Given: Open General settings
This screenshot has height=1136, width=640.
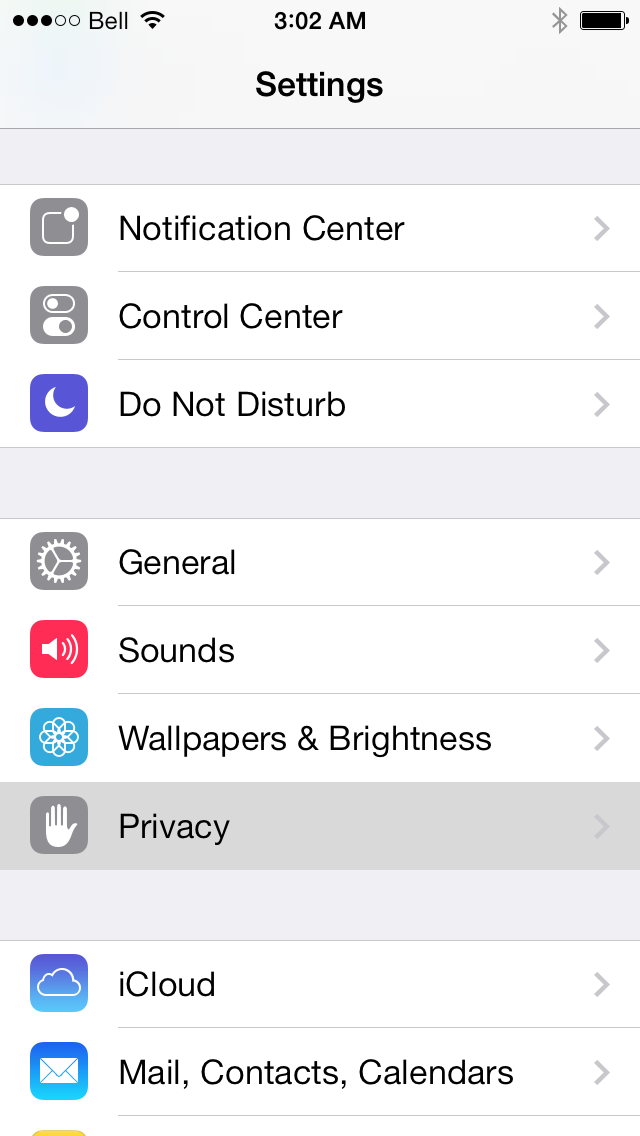Looking at the screenshot, I should (320, 562).
